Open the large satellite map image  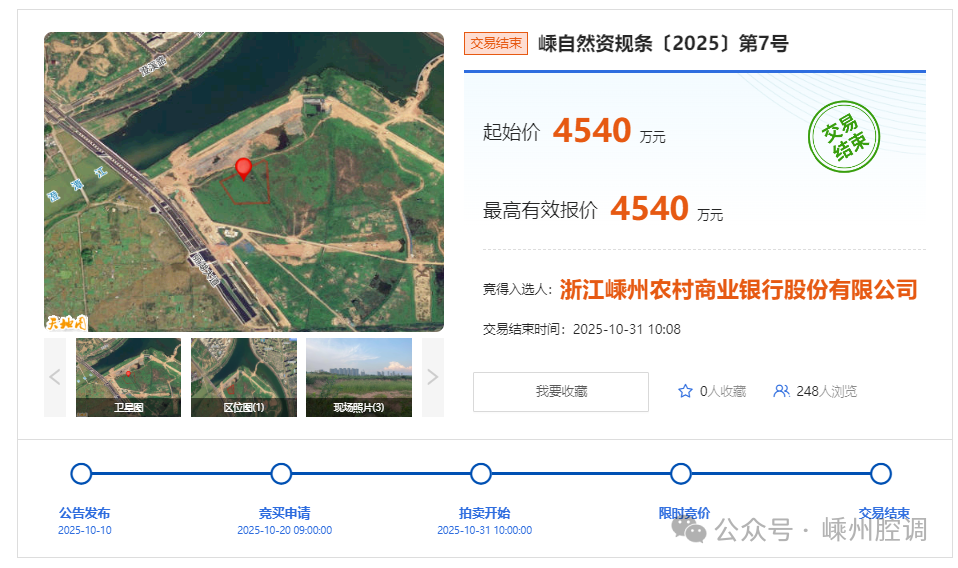243,182
